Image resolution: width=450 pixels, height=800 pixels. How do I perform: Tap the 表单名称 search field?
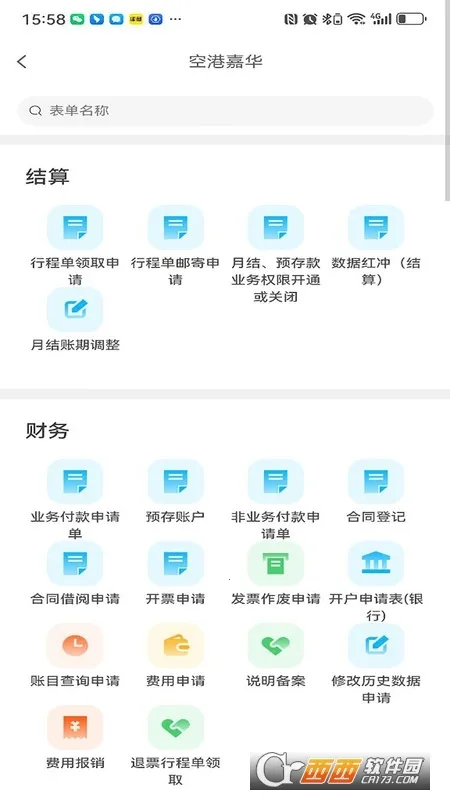(225, 111)
